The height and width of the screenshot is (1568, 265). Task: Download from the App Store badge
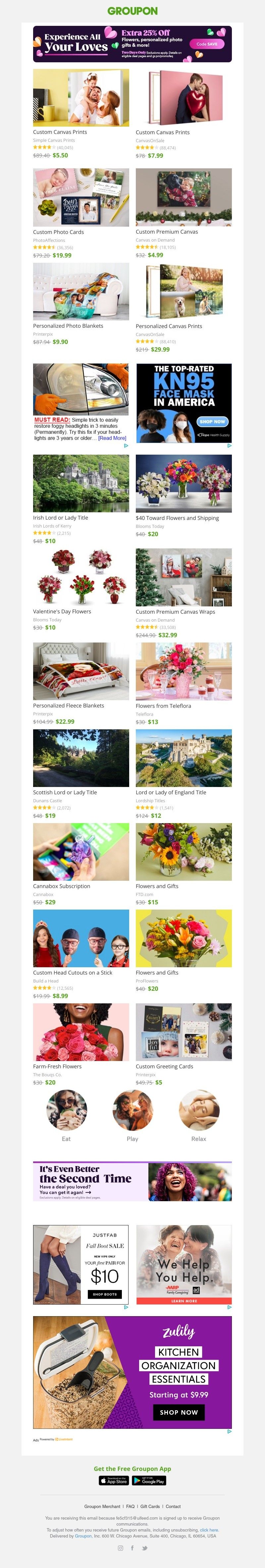(x=114, y=1480)
